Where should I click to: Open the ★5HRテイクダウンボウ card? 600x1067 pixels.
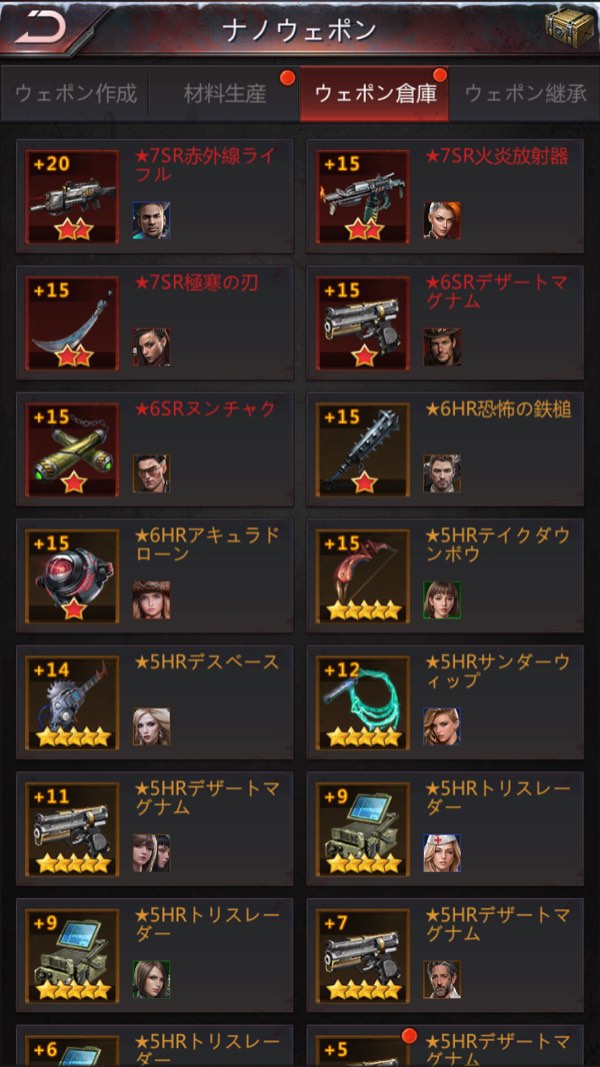coord(445,576)
